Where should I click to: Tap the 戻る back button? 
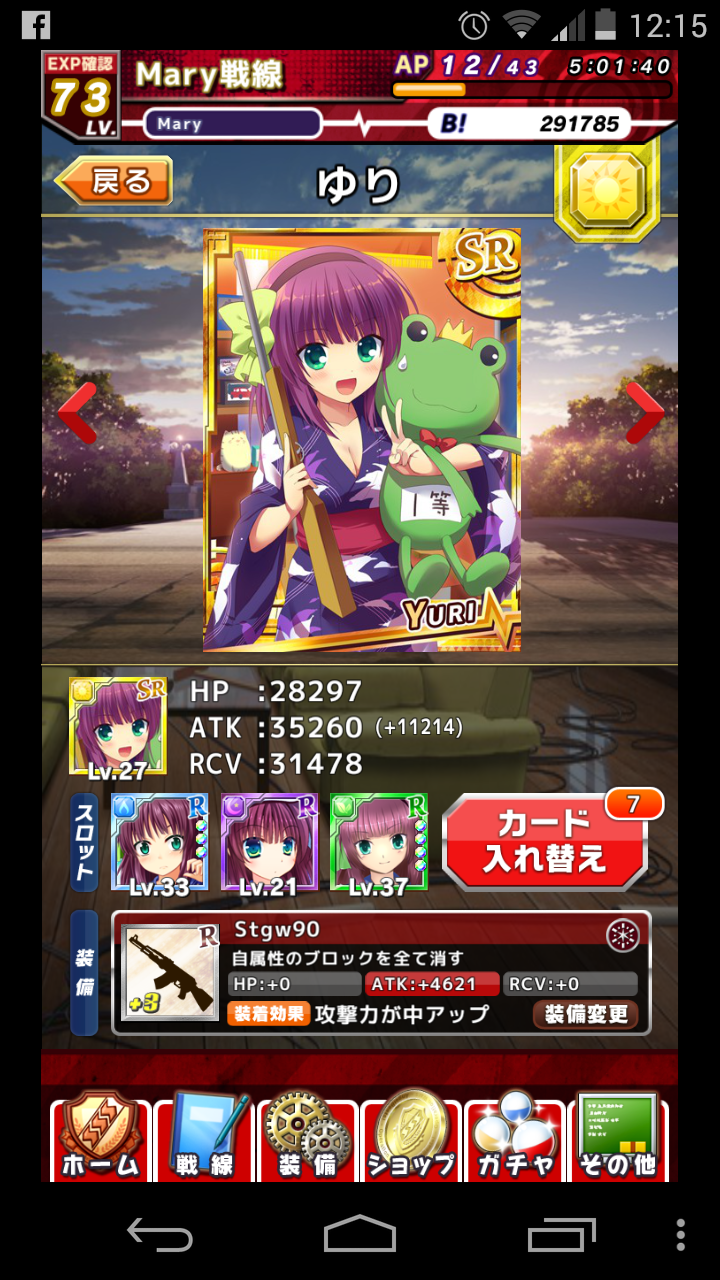113,181
